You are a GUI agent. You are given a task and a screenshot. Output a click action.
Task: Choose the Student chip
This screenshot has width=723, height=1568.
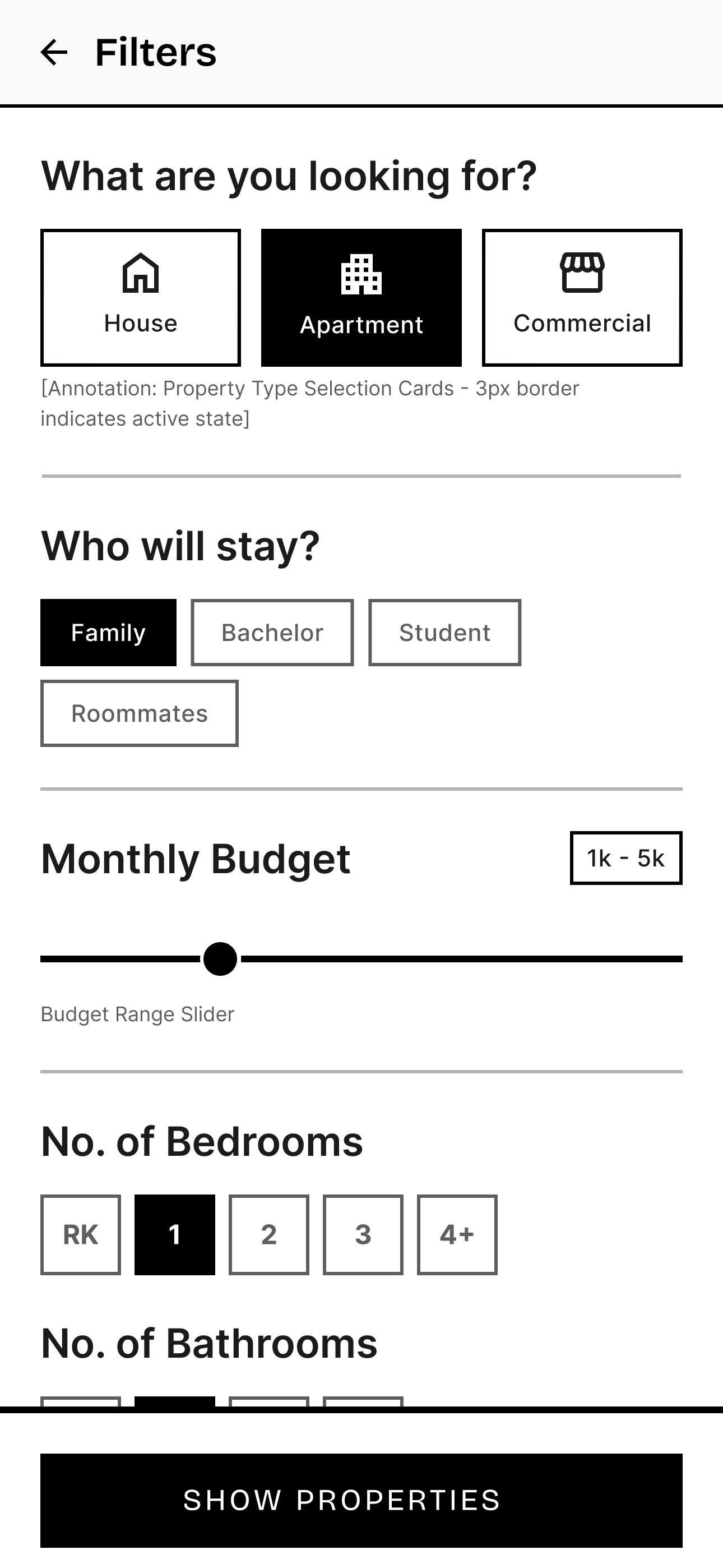445,633
